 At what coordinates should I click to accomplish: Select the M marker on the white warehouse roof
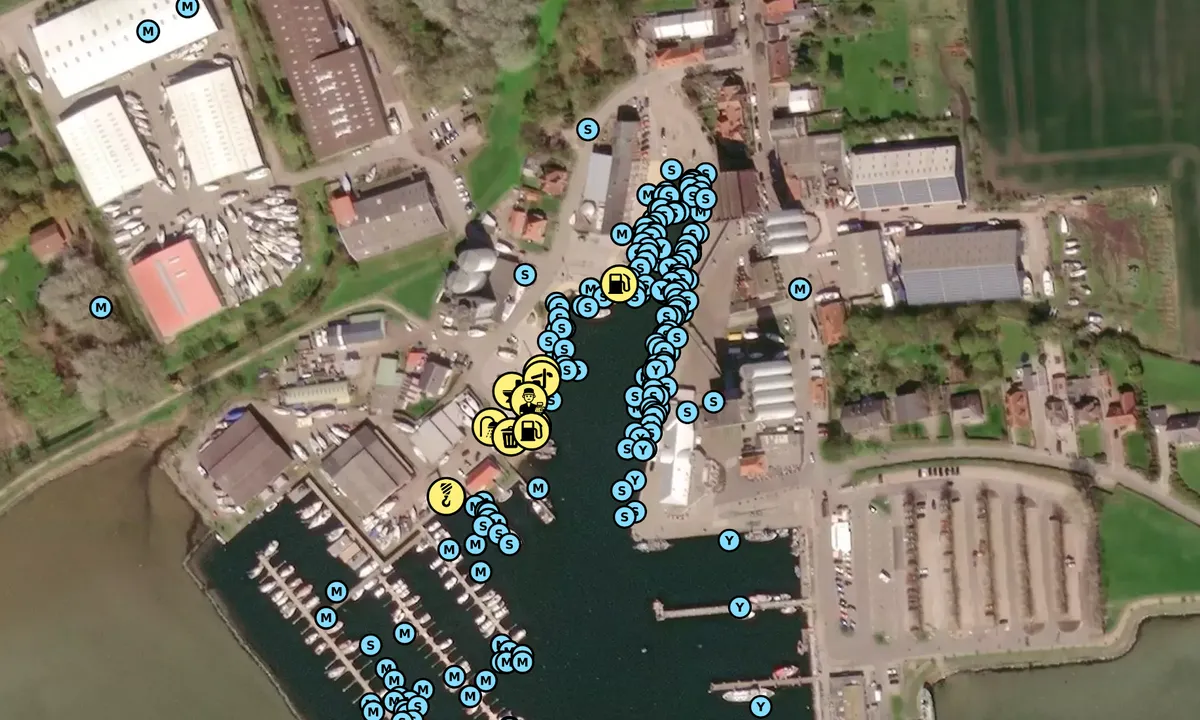click(x=148, y=32)
